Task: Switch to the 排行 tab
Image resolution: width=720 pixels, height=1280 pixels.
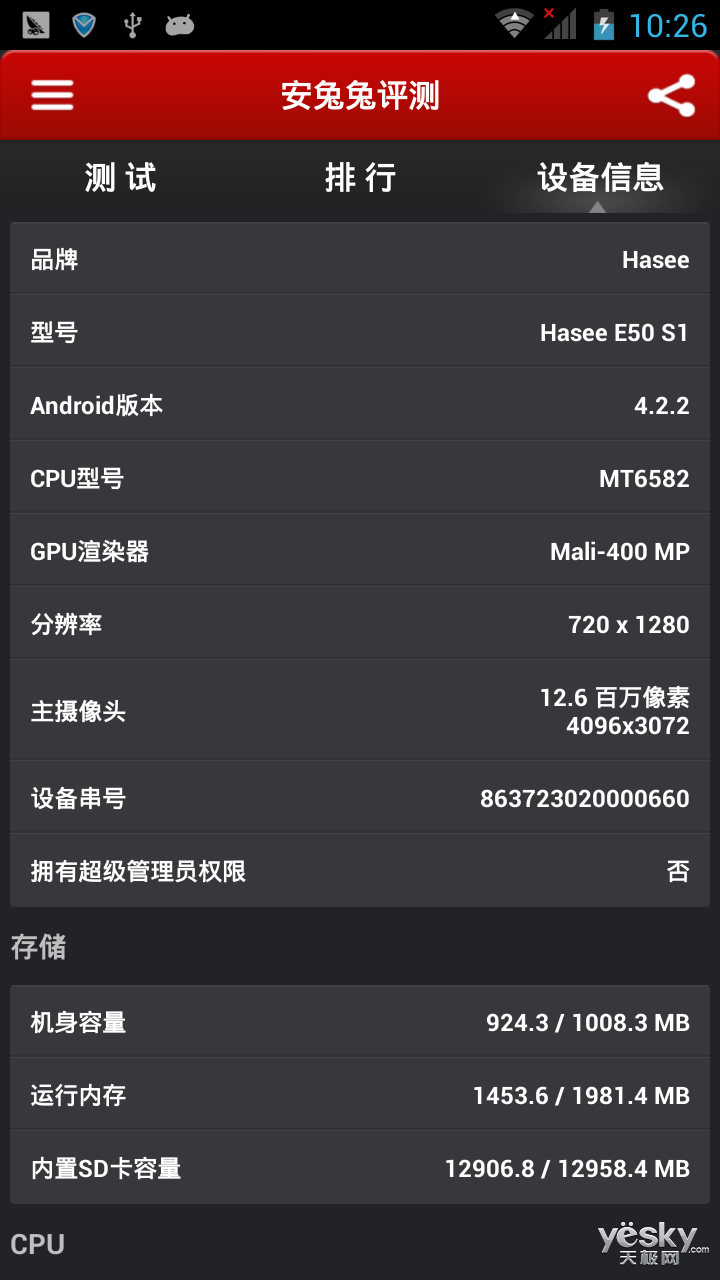Action: point(360,178)
